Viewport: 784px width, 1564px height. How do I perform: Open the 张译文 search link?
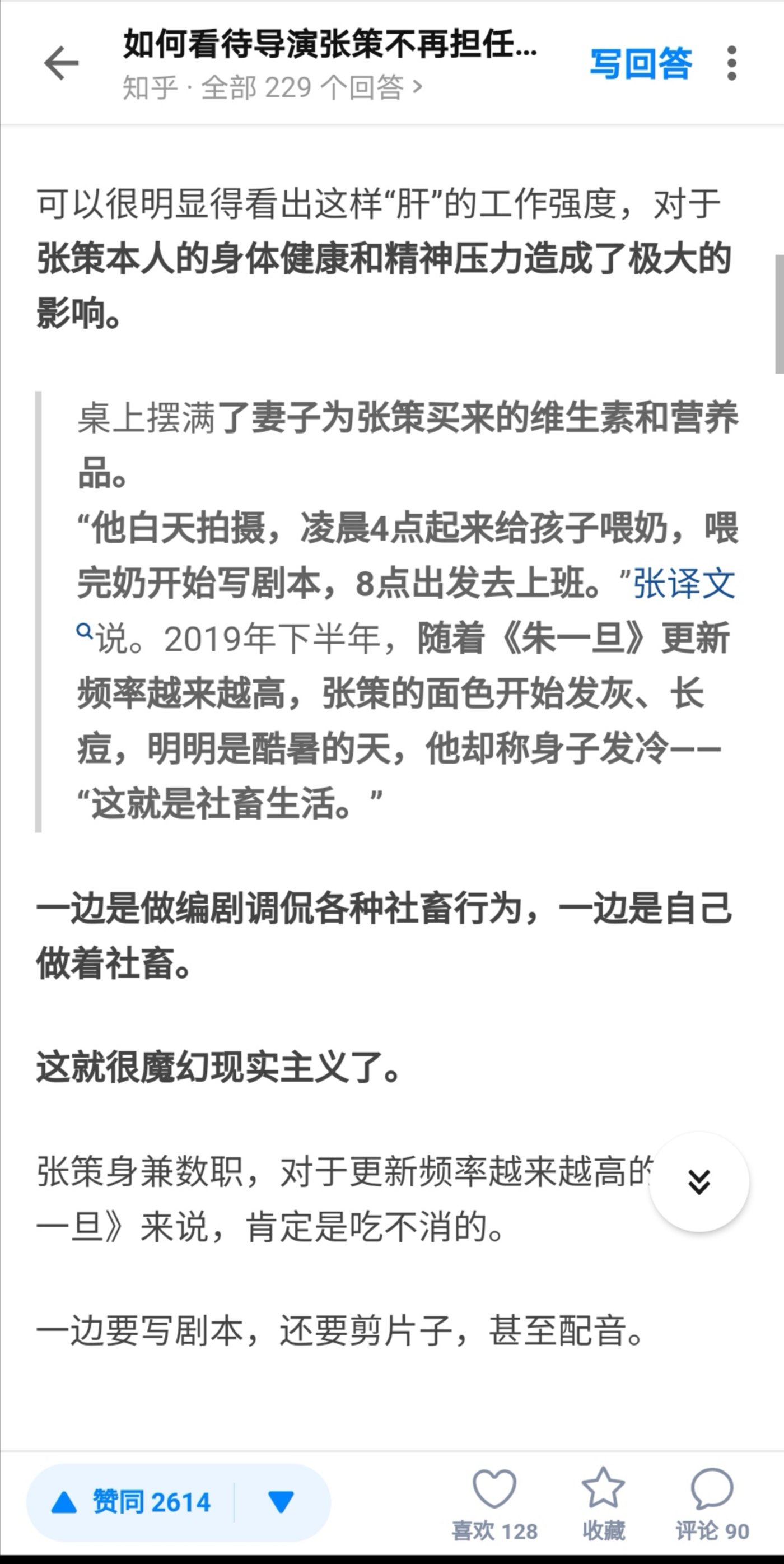click(683, 584)
